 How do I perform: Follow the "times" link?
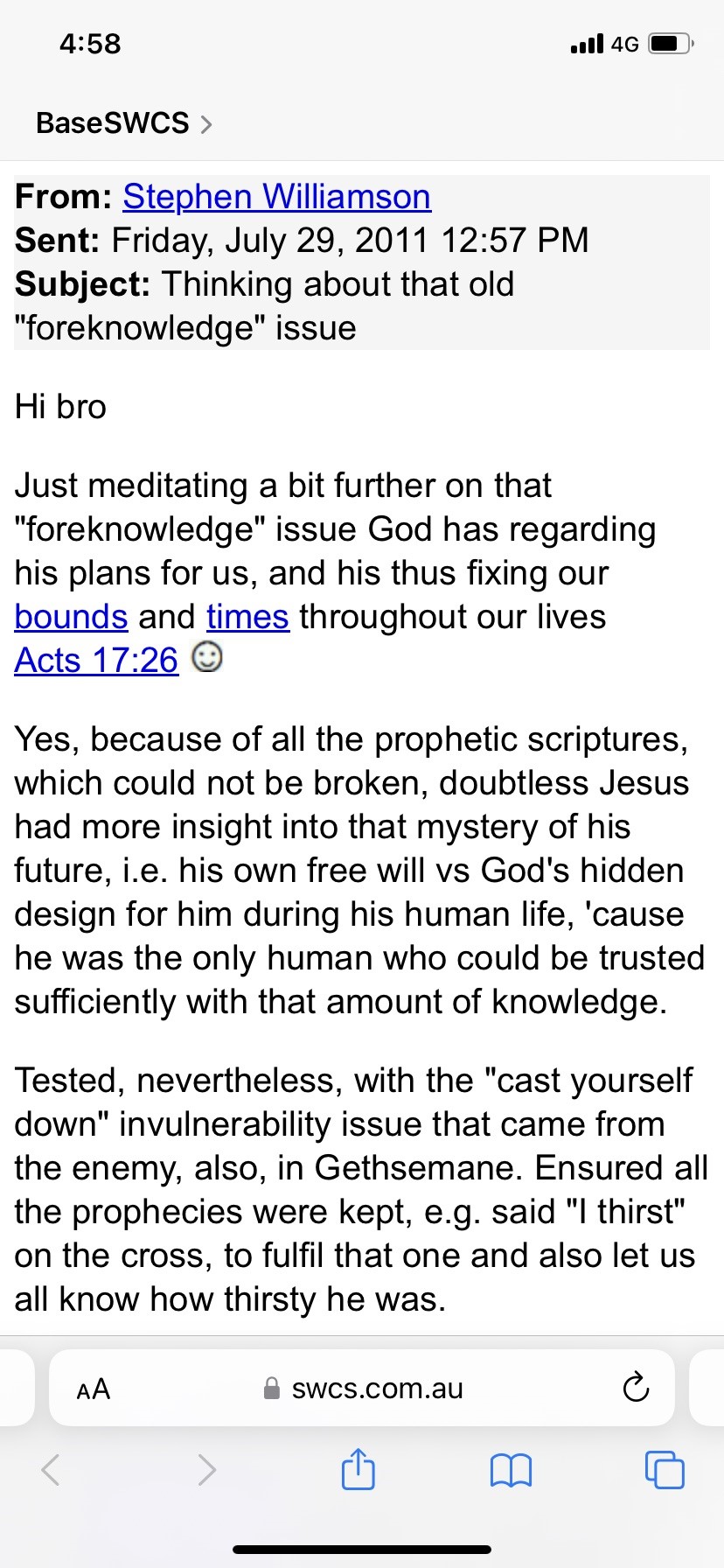point(247,617)
